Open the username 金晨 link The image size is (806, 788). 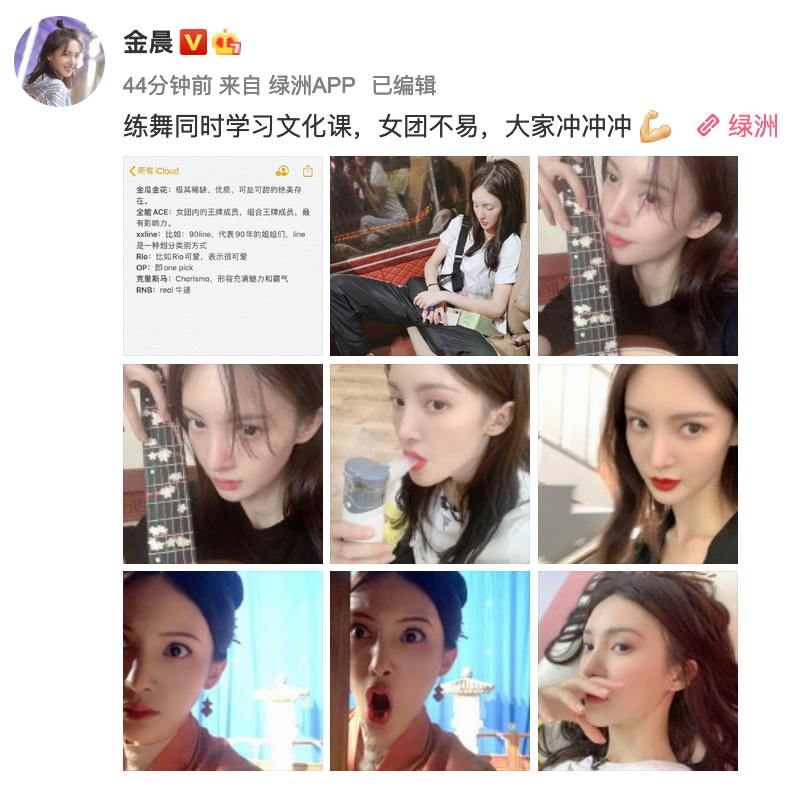[148, 43]
